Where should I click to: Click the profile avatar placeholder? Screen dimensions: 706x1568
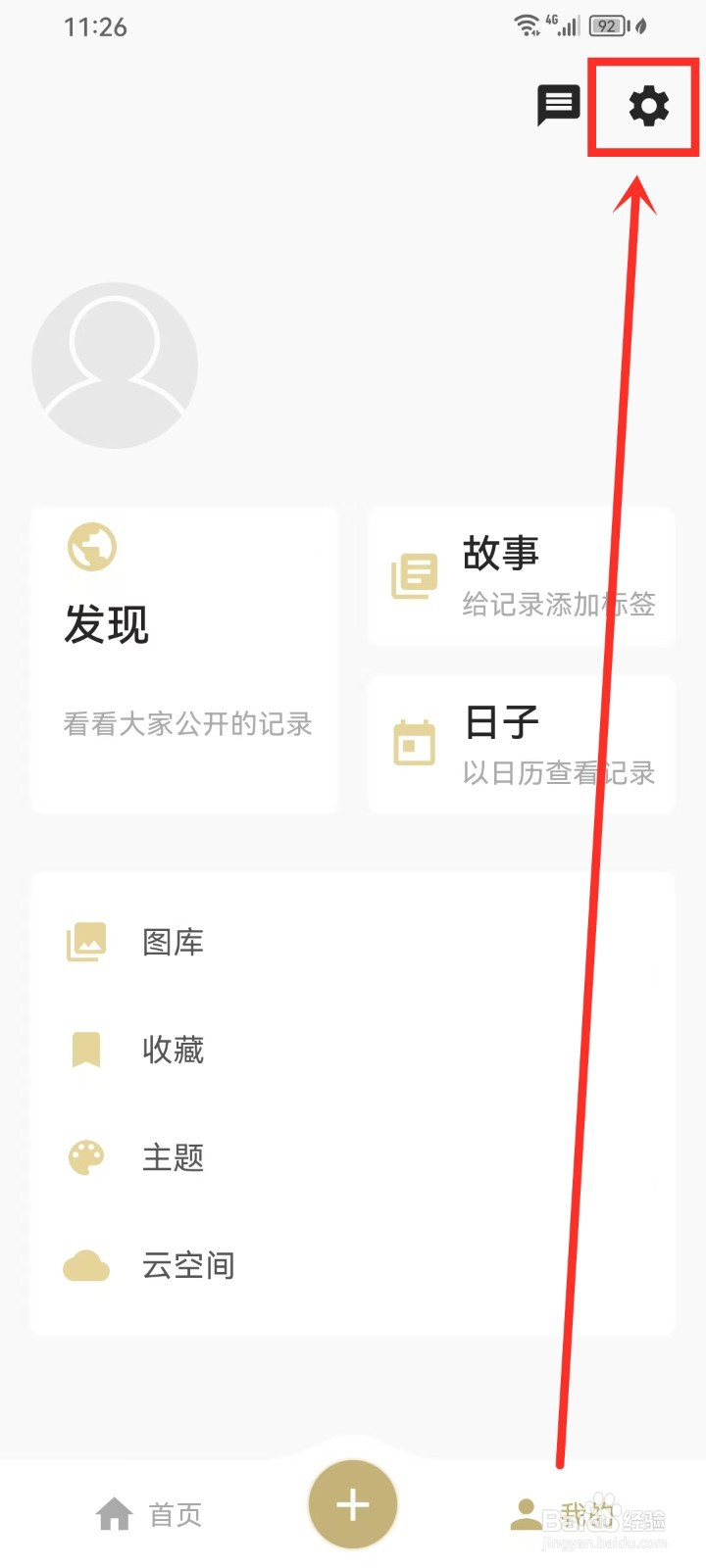point(115,365)
